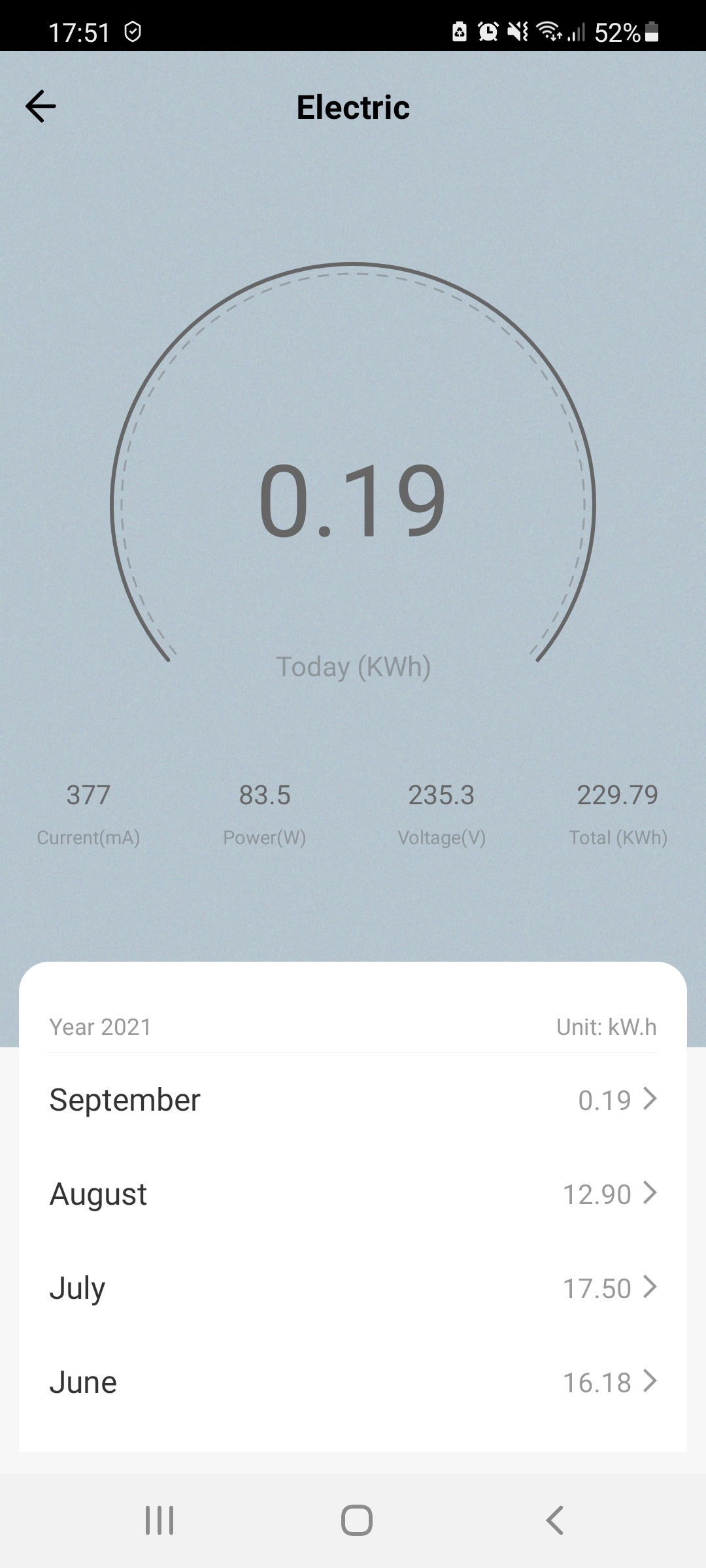The width and height of the screenshot is (706, 1568).
Task: Tap the system home button
Action: click(x=356, y=1520)
